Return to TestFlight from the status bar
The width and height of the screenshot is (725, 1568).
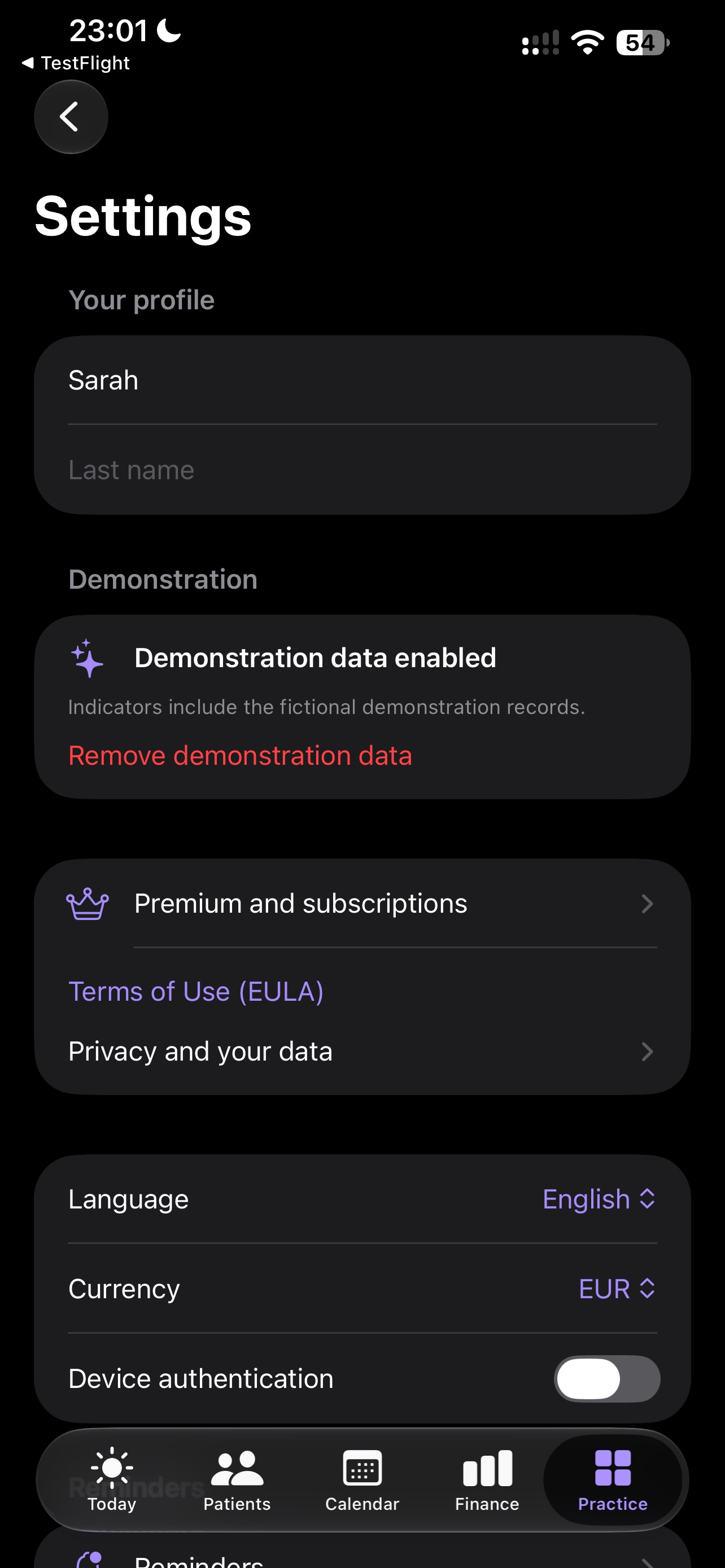(76, 63)
